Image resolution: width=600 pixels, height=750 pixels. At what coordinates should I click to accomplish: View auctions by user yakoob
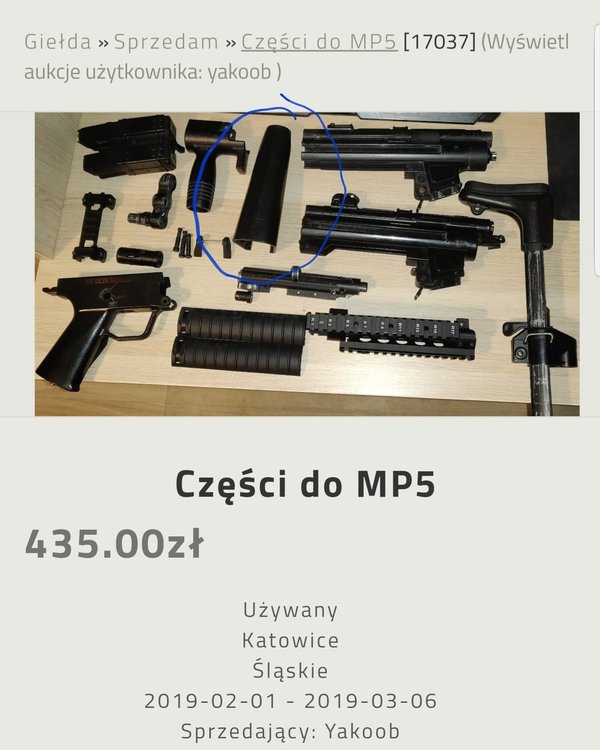(152, 72)
